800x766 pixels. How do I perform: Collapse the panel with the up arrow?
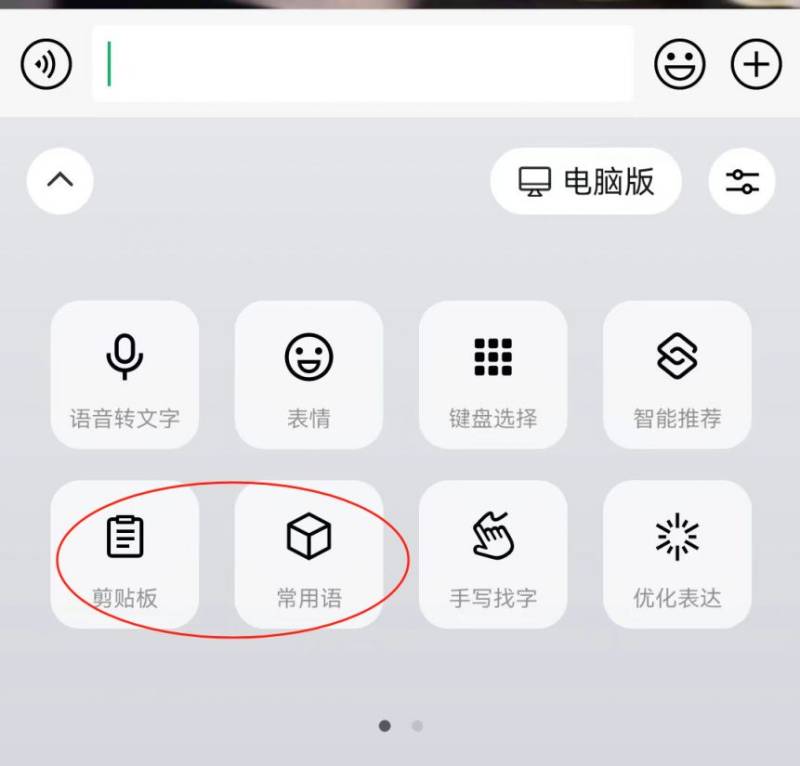[60, 181]
